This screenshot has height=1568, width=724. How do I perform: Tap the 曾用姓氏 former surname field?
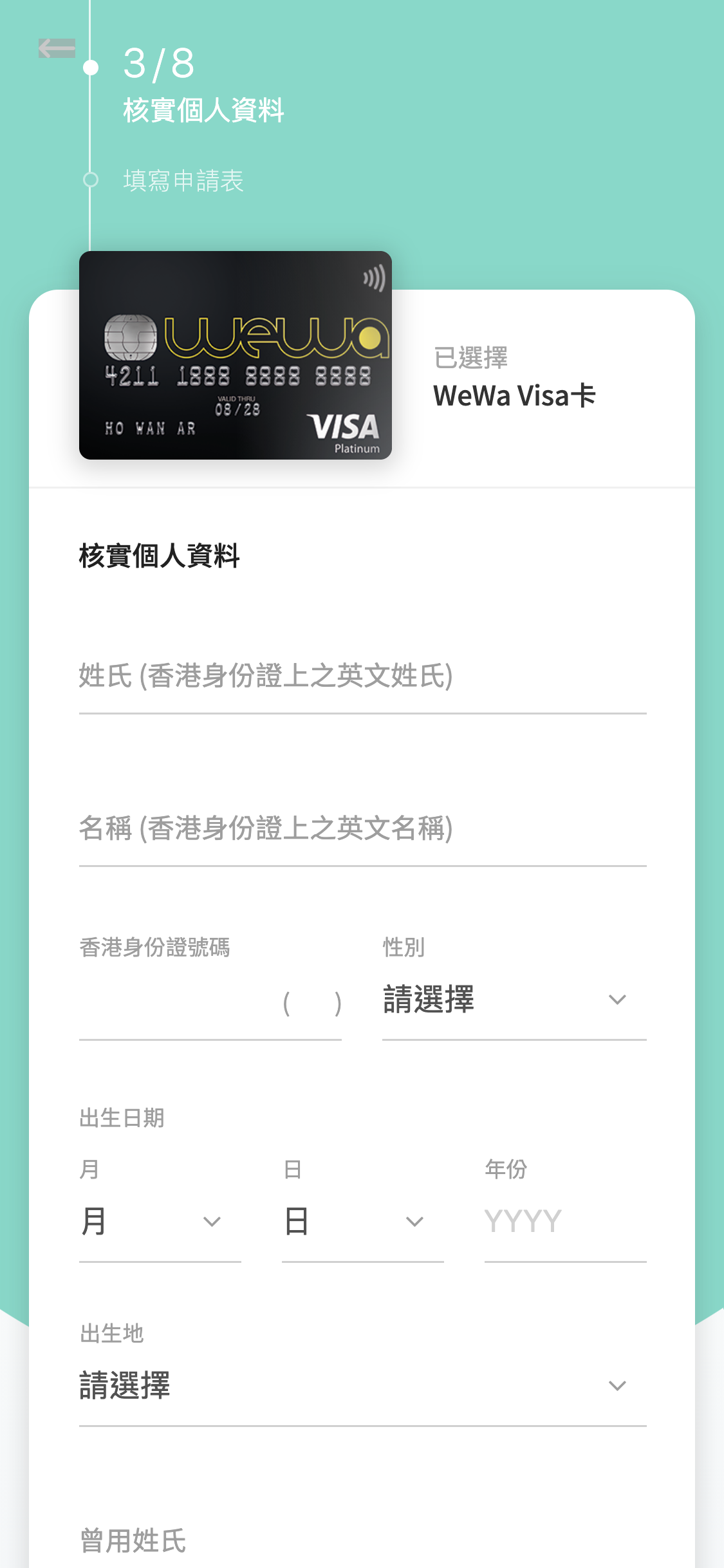coord(362,1542)
